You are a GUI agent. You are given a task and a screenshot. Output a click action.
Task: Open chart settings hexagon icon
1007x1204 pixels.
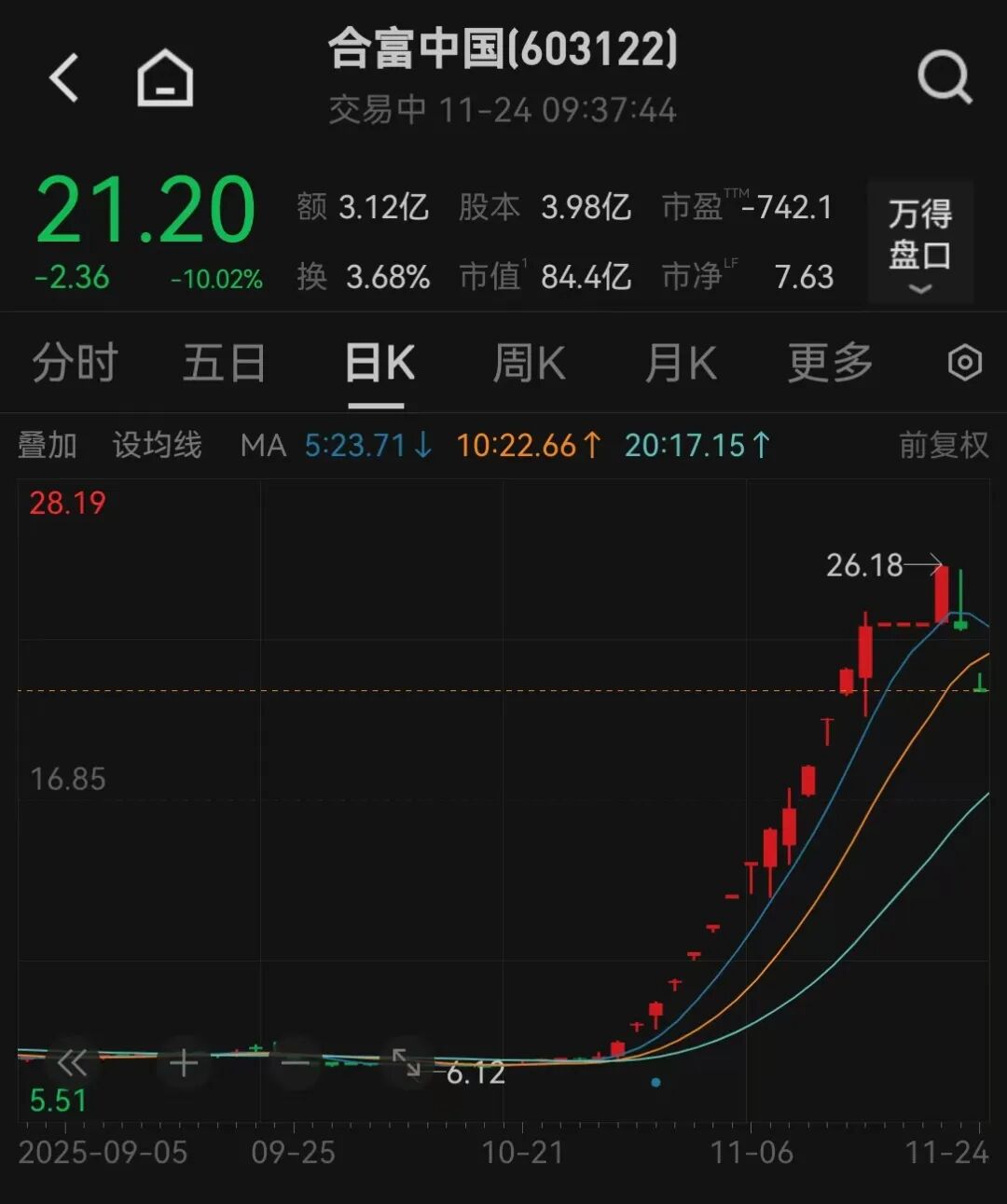(964, 363)
